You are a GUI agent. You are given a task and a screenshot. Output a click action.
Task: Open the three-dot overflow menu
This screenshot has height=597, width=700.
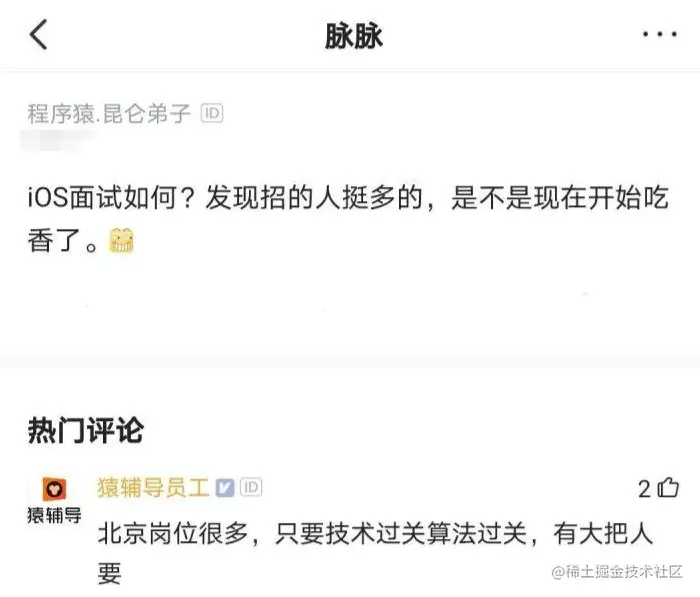coord(659,35)
